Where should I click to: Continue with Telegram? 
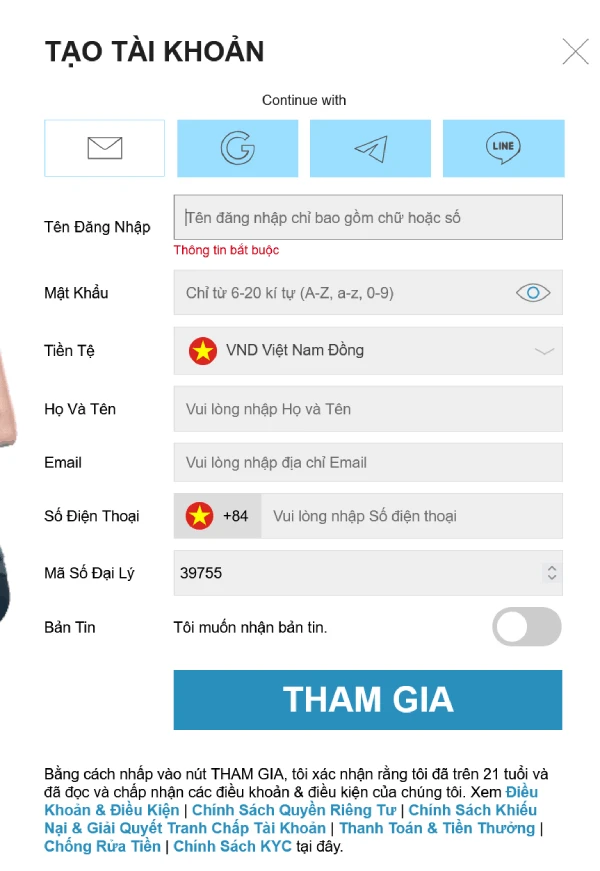tap(370, 148)
